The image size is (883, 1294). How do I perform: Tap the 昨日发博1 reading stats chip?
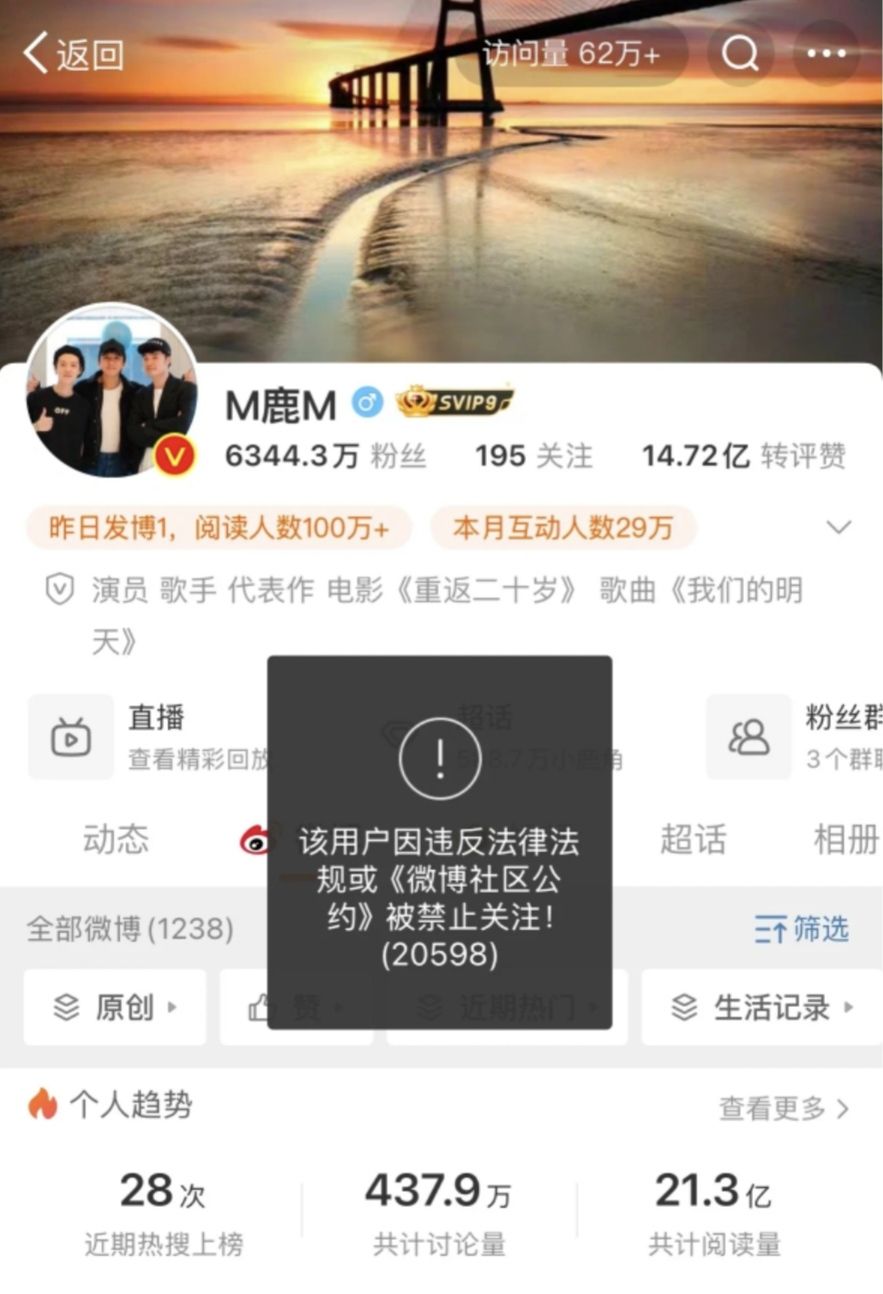click(x=218, y=528)
